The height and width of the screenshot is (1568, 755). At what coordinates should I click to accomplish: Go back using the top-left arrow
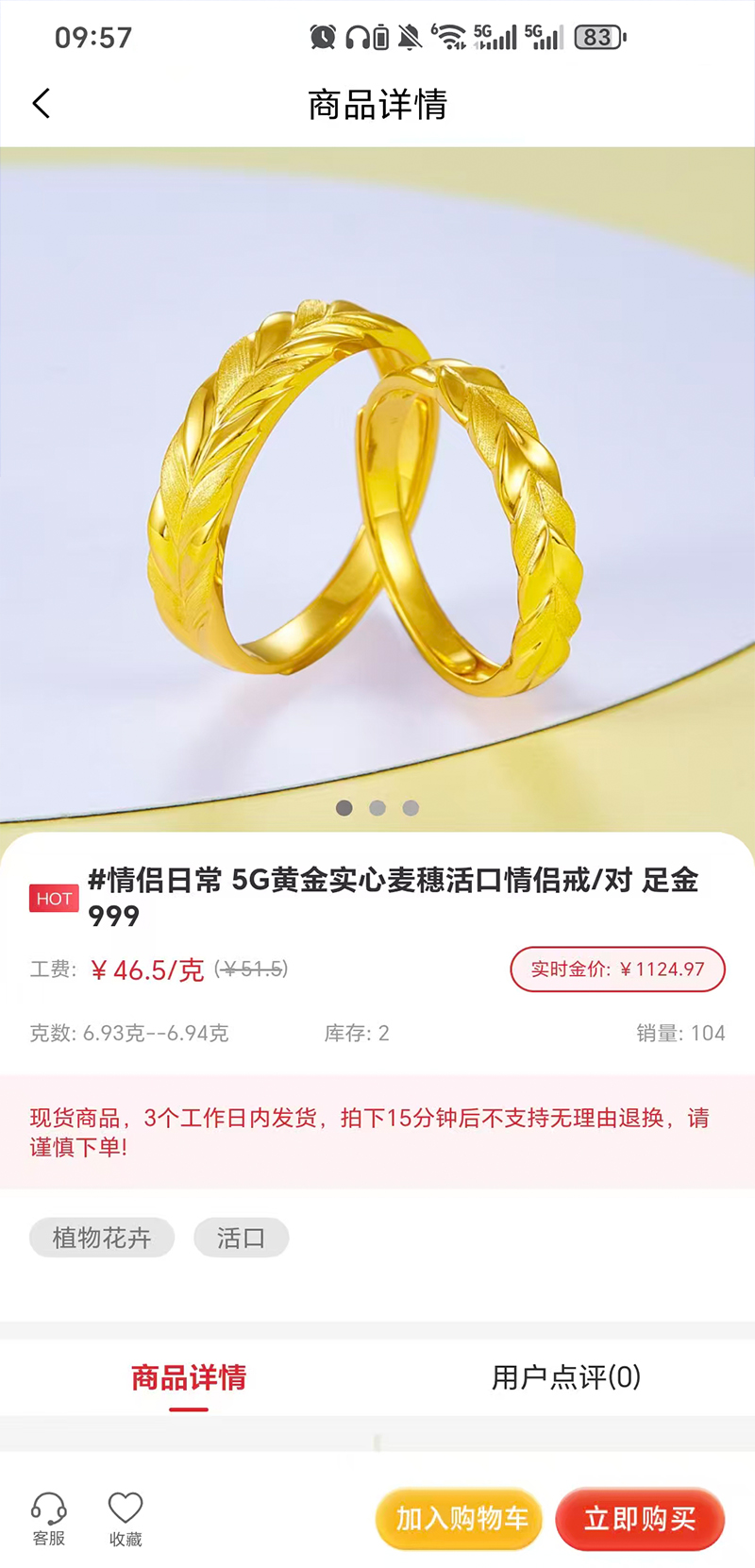pos(42,103)
